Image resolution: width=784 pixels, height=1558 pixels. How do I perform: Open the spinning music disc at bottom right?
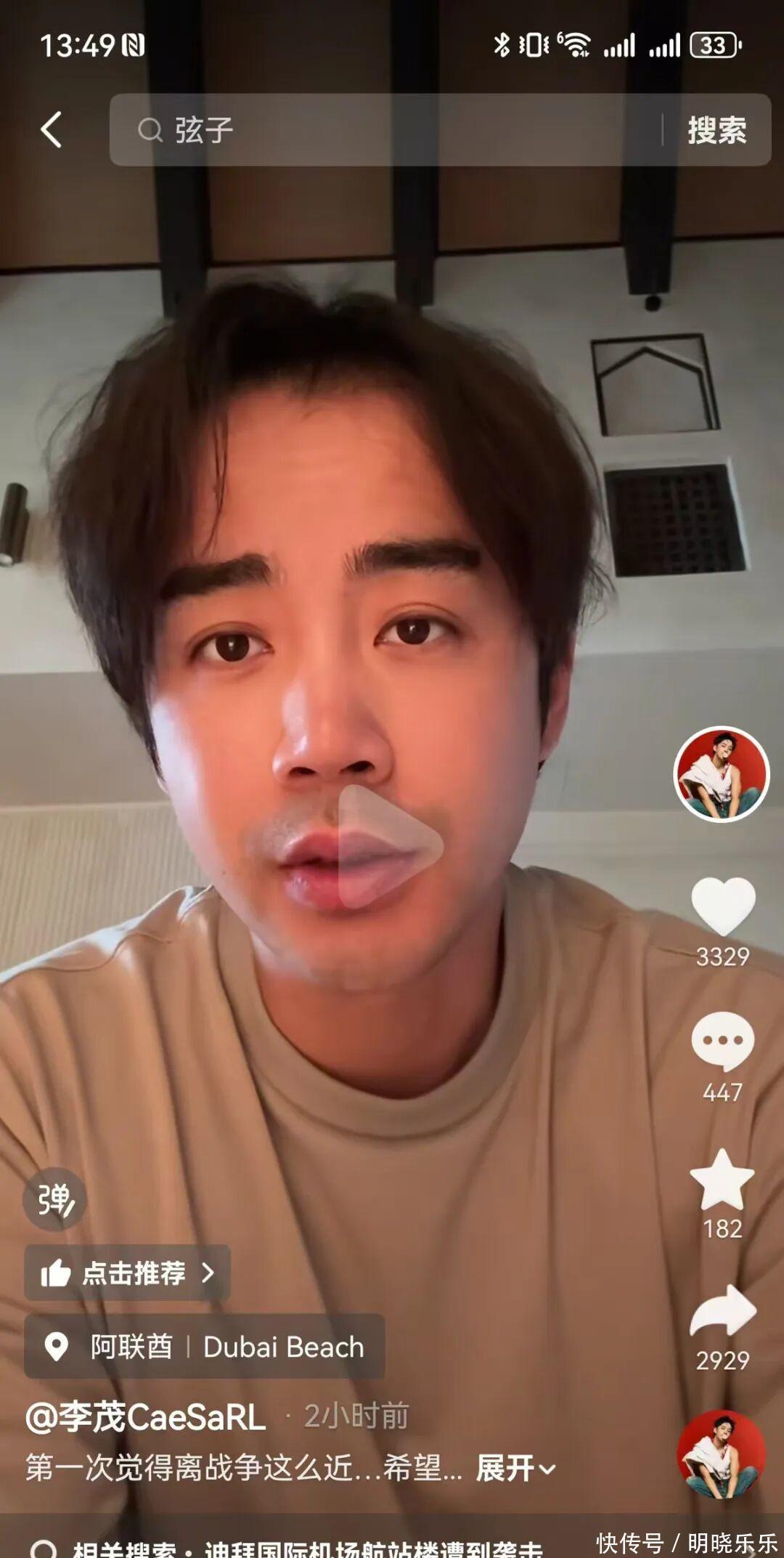[x=721, y=1454]
